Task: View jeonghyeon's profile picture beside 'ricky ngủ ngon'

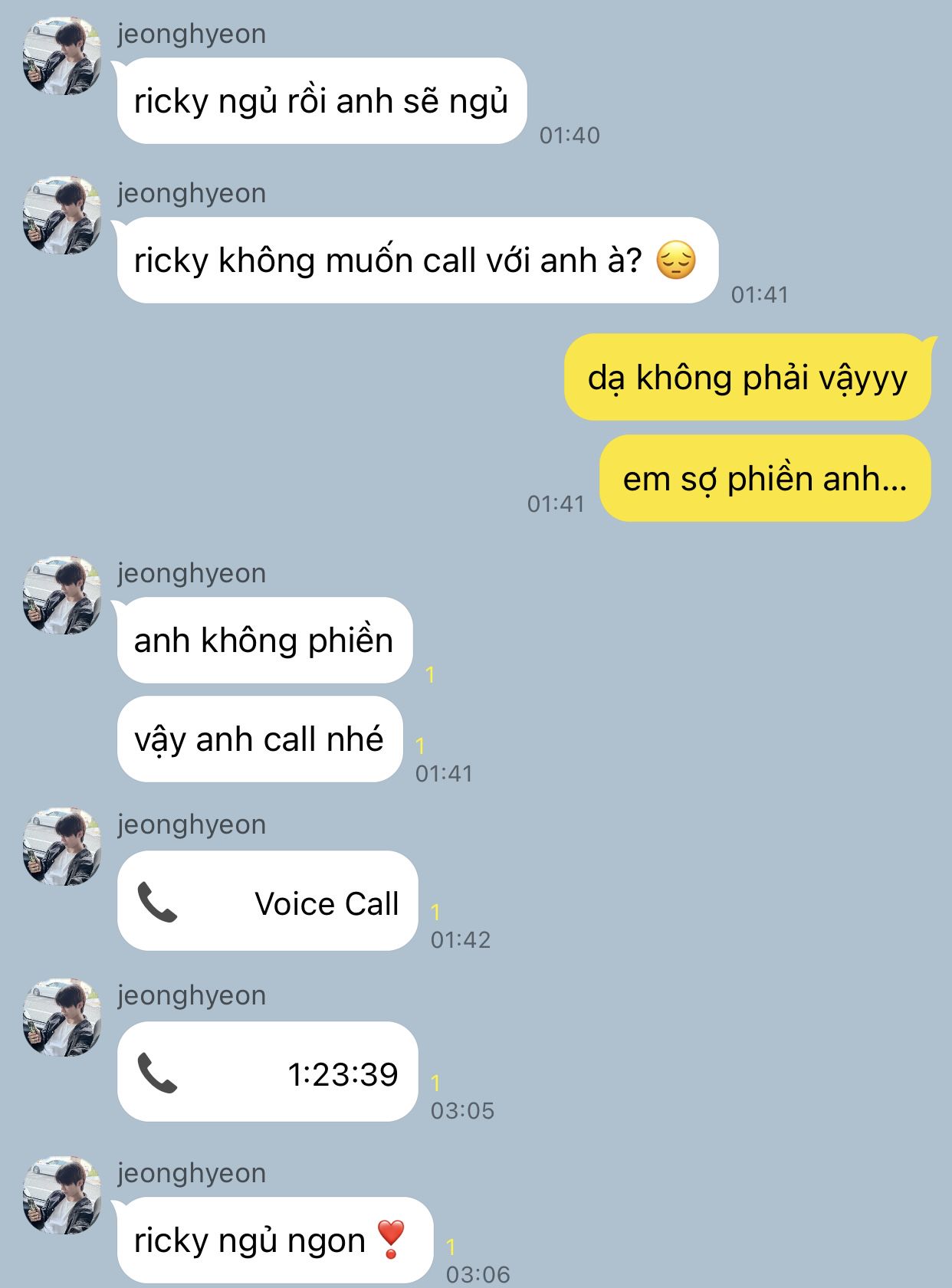Action: pyautogui.click(x=62, y=1195)
